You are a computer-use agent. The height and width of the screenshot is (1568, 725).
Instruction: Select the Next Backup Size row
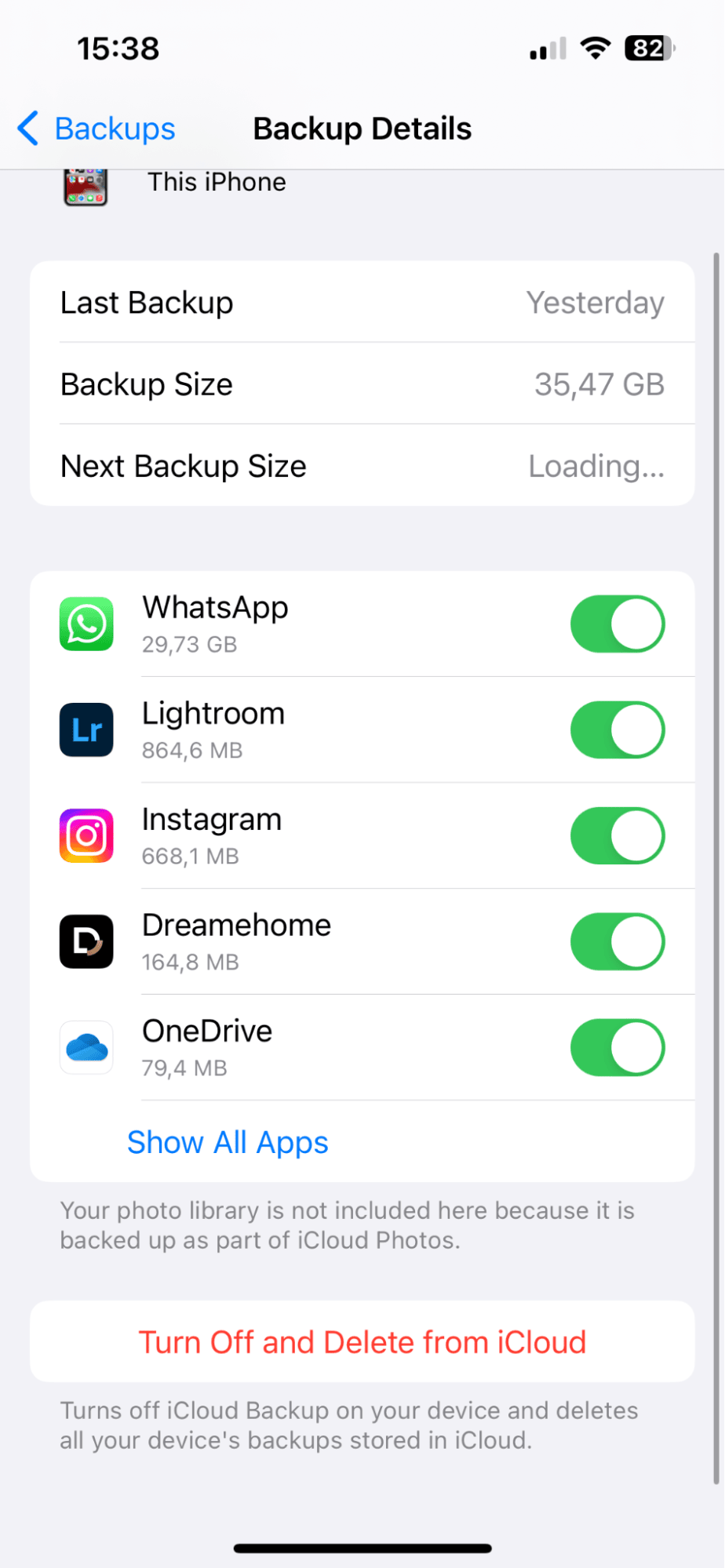[x=362, y=465]
